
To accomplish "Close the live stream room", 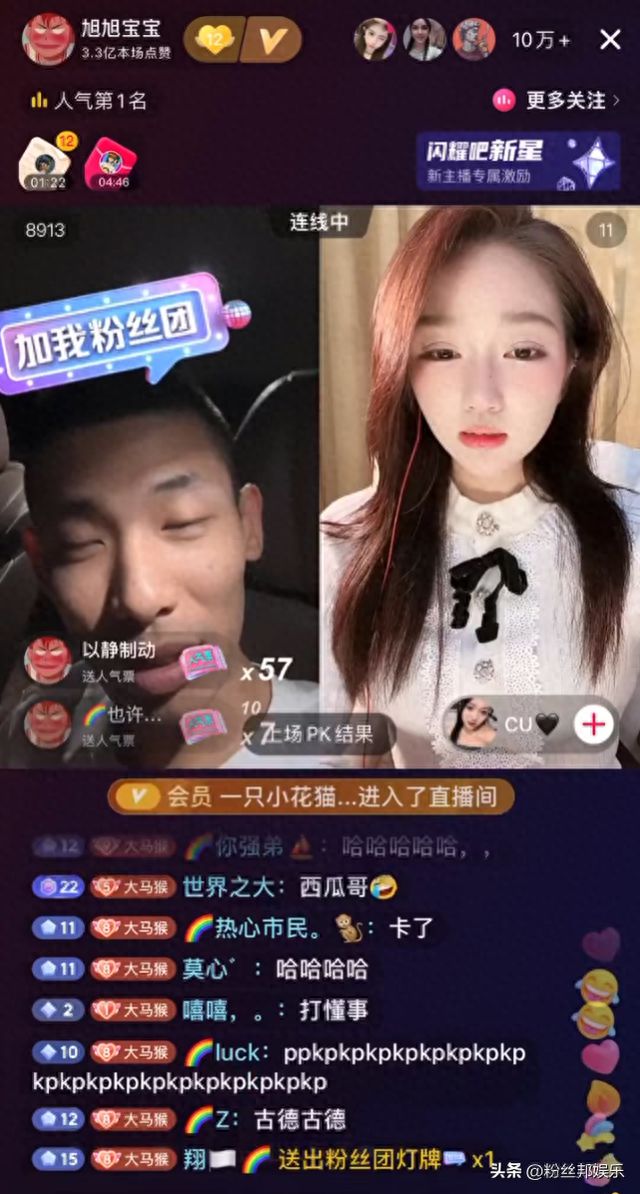I will pyautogui.click(x=610, y=40).
